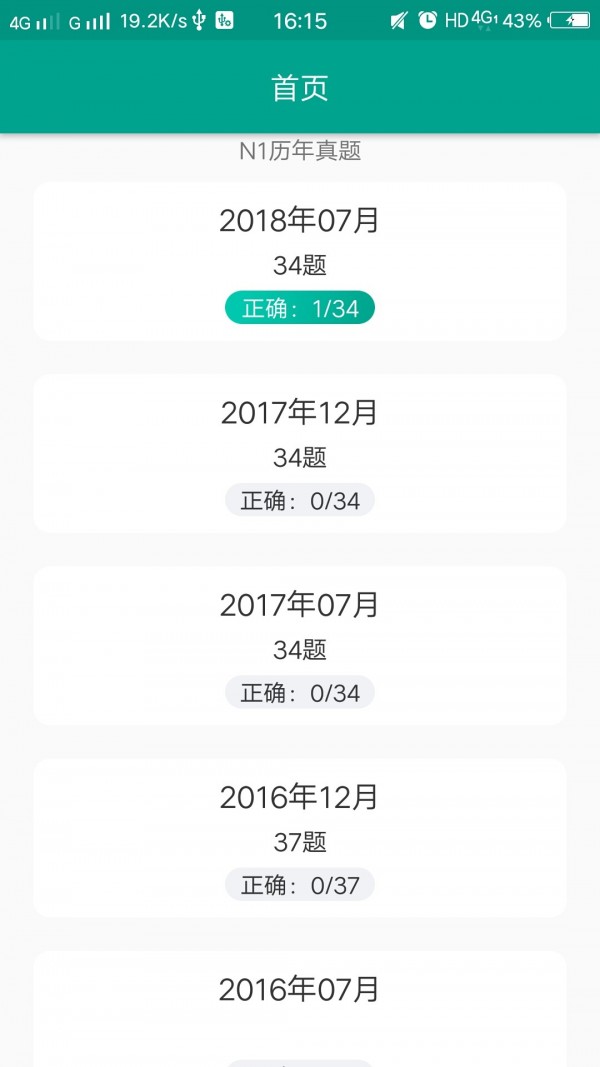Open the 2017年12月 exam card
The width and height of the screenshot is (600, 1067).
[300, 454]
